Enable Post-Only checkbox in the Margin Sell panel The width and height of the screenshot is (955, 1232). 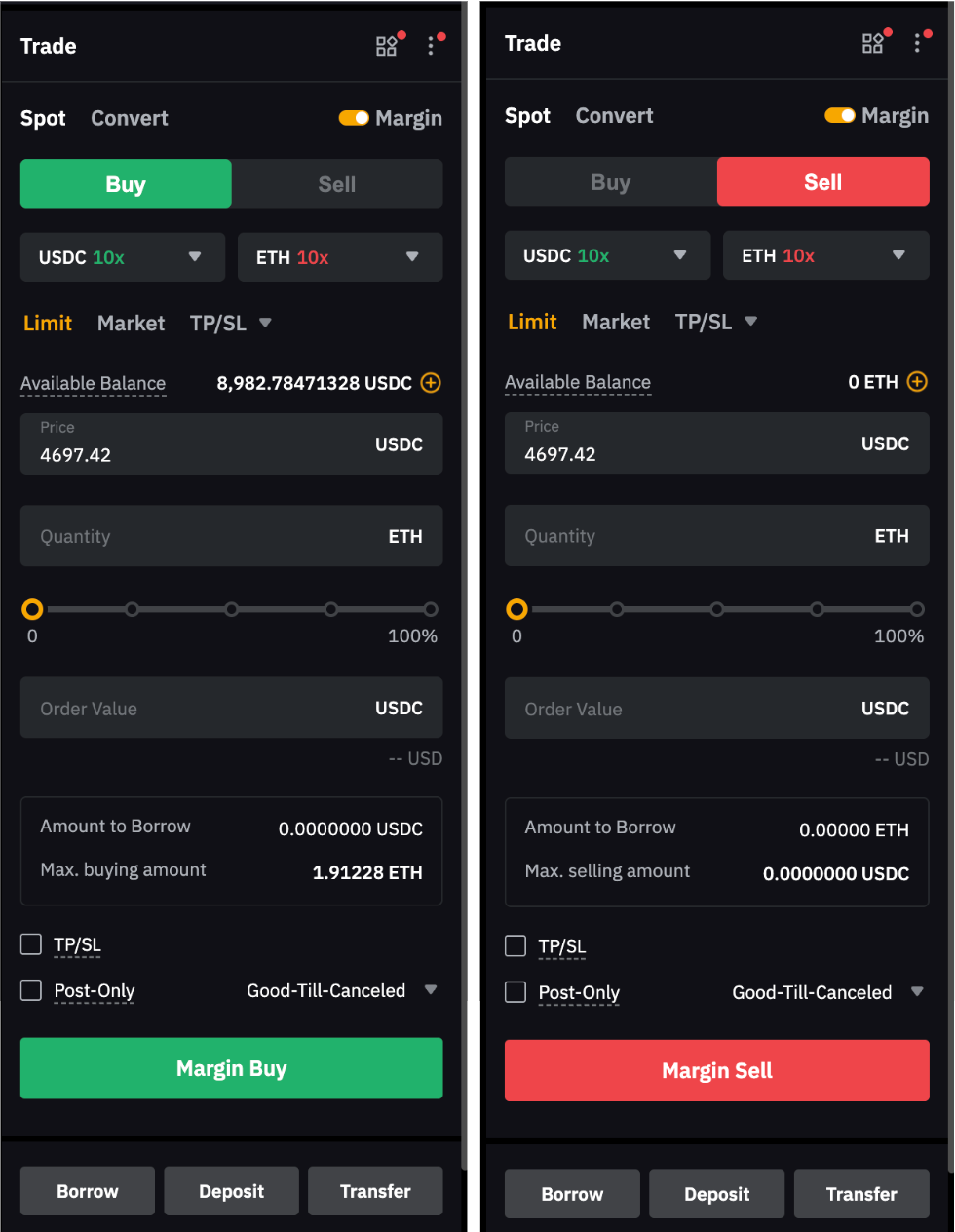tap(516, 992)
